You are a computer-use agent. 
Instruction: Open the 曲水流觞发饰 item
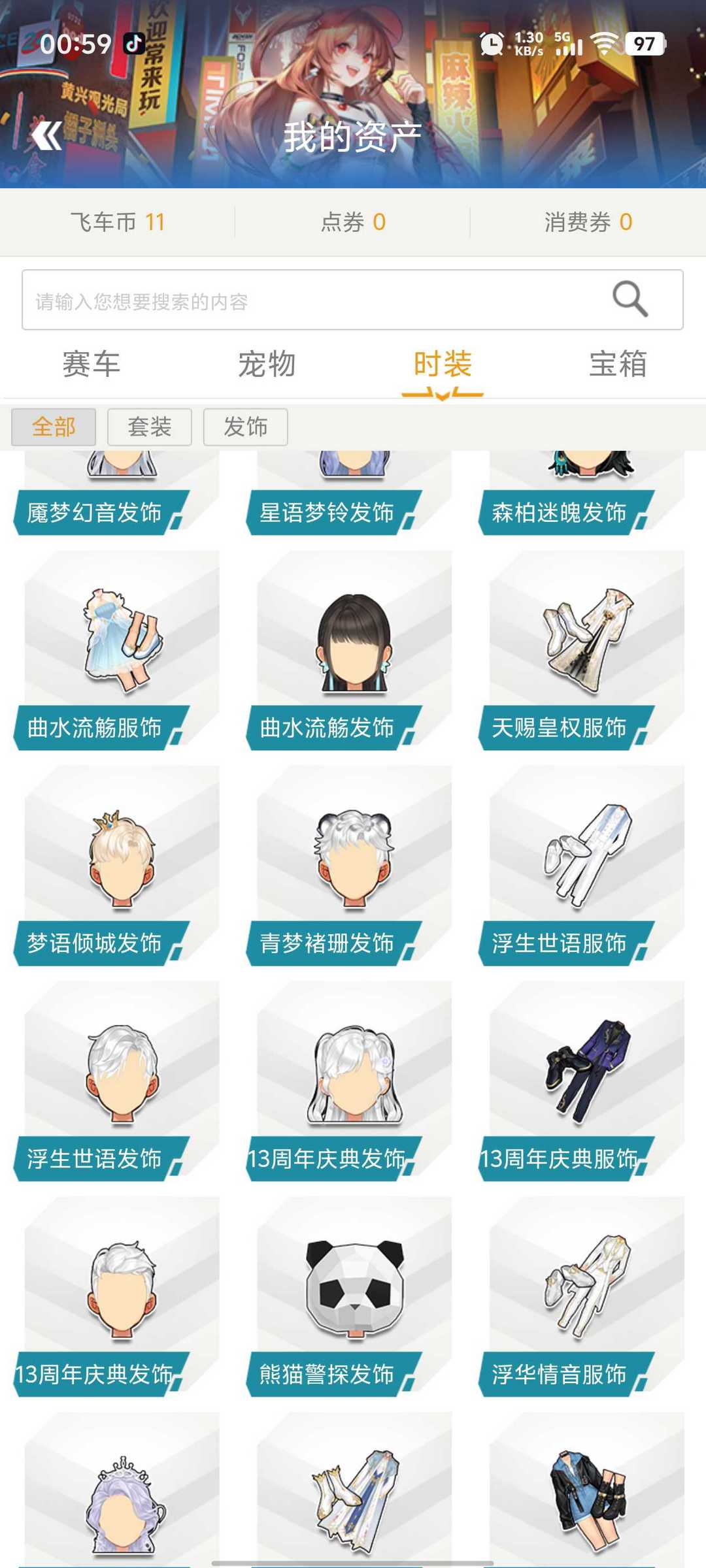pos(354,647)
